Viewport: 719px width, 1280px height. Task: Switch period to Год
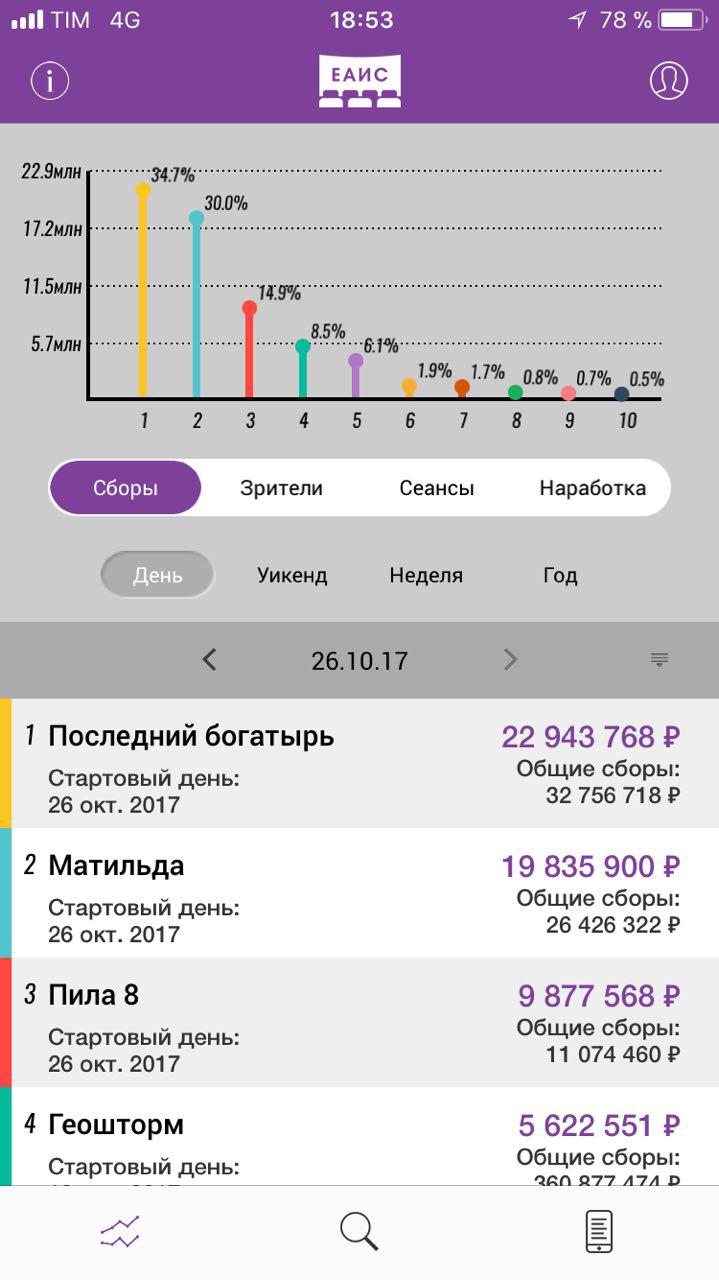coord(560,575)
